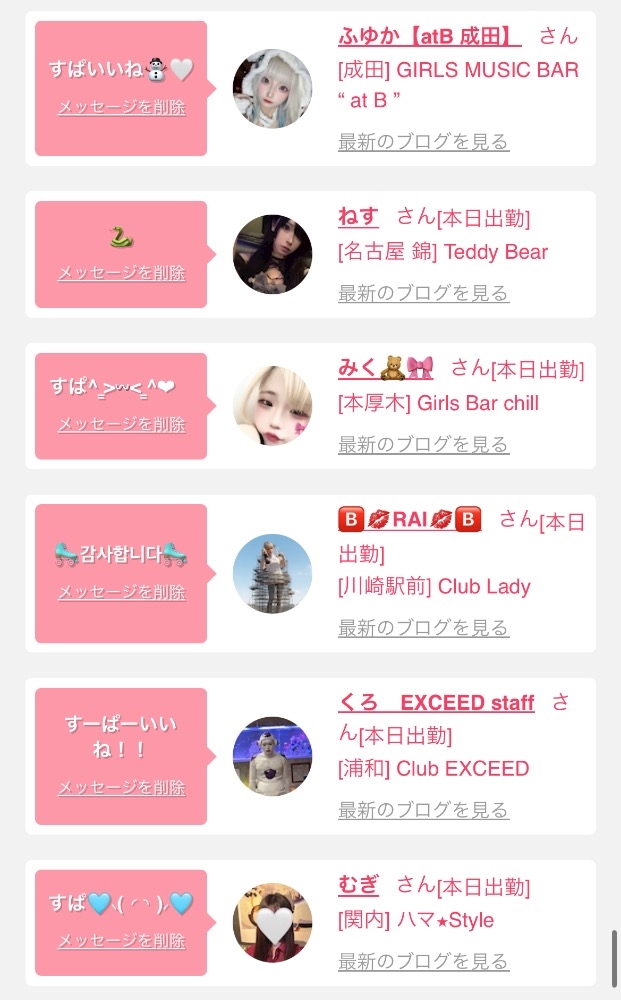Screen dimensions: 621x1000
Task: Open RAI profile link
Action: 410,519
